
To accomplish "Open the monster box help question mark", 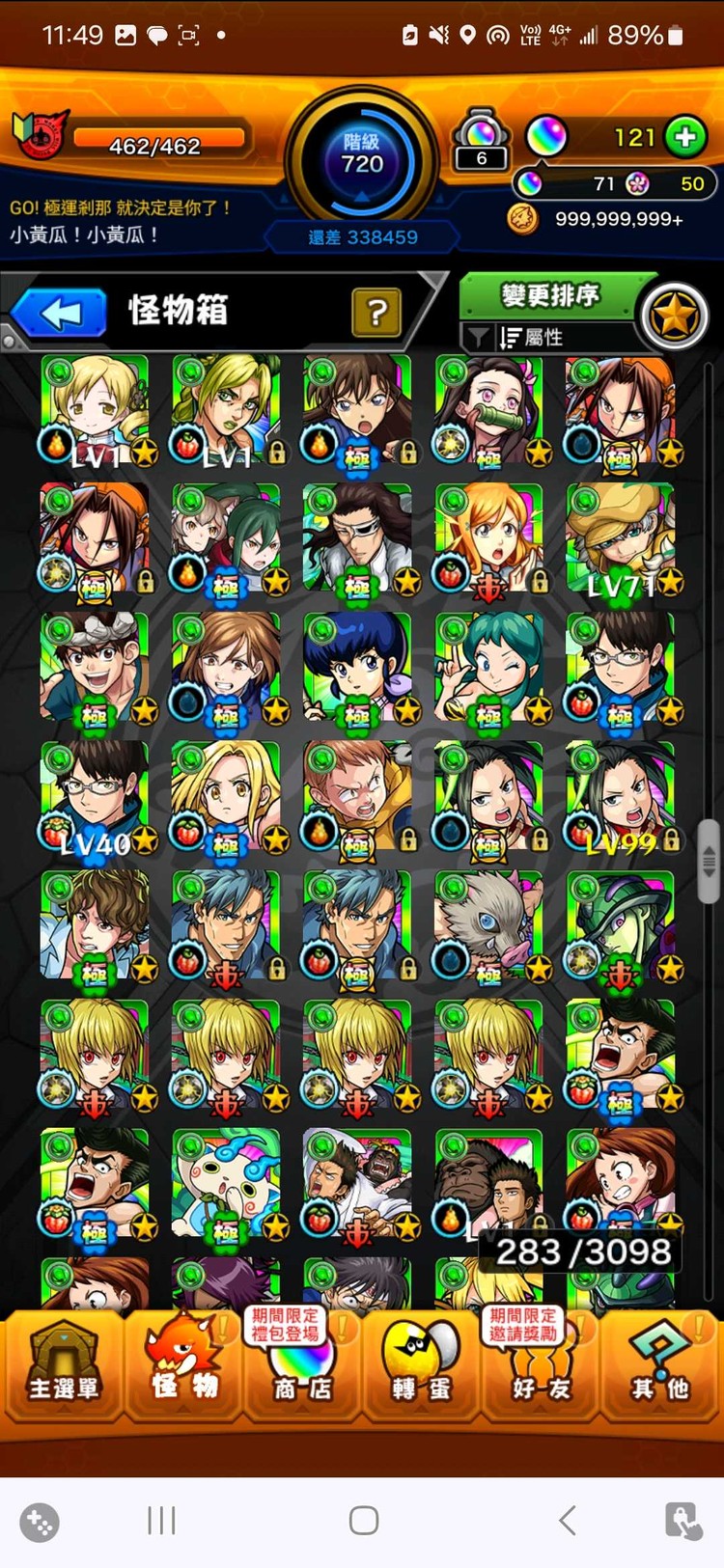I will click(376, 312).
